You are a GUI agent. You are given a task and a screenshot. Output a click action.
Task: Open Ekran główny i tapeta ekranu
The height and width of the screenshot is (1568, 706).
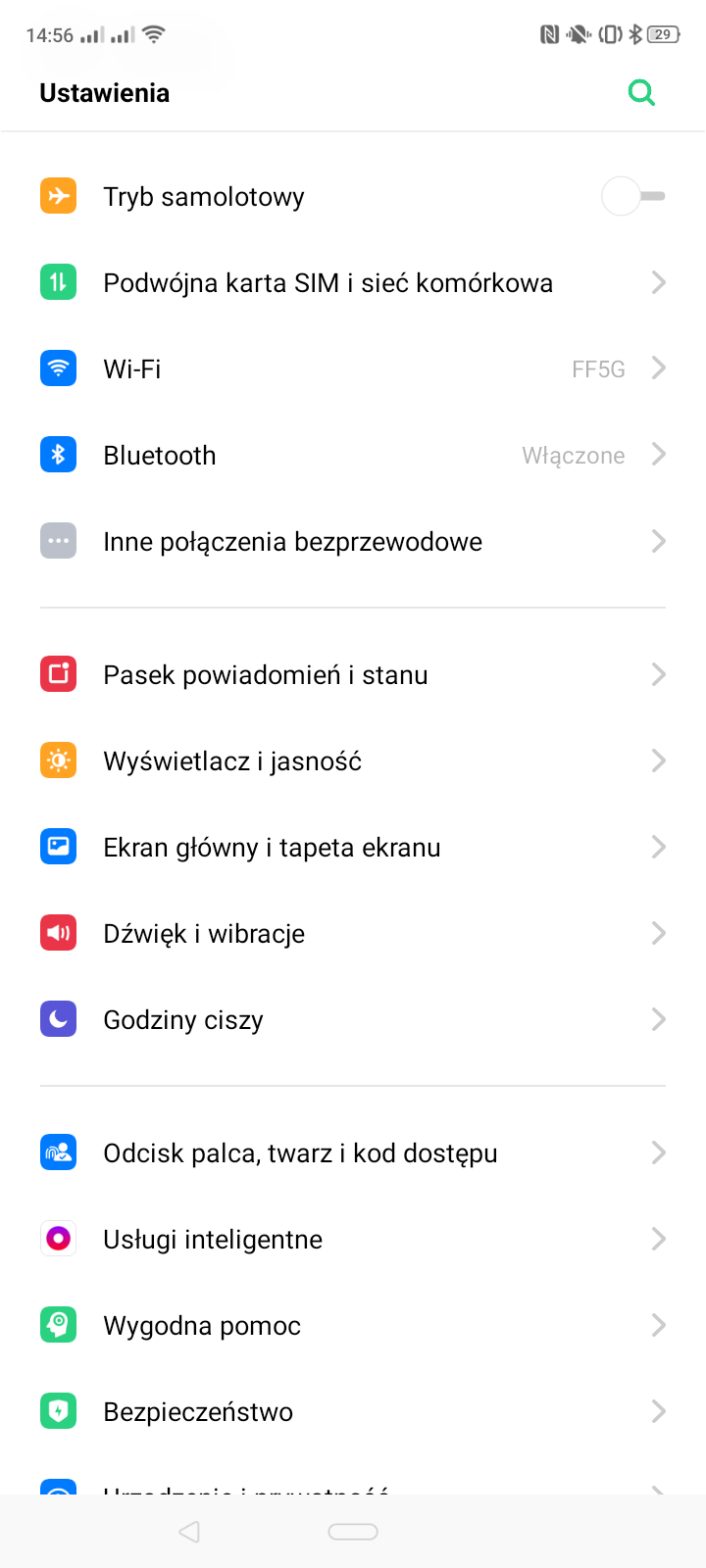pyautogui.click(x=353, y=848)
